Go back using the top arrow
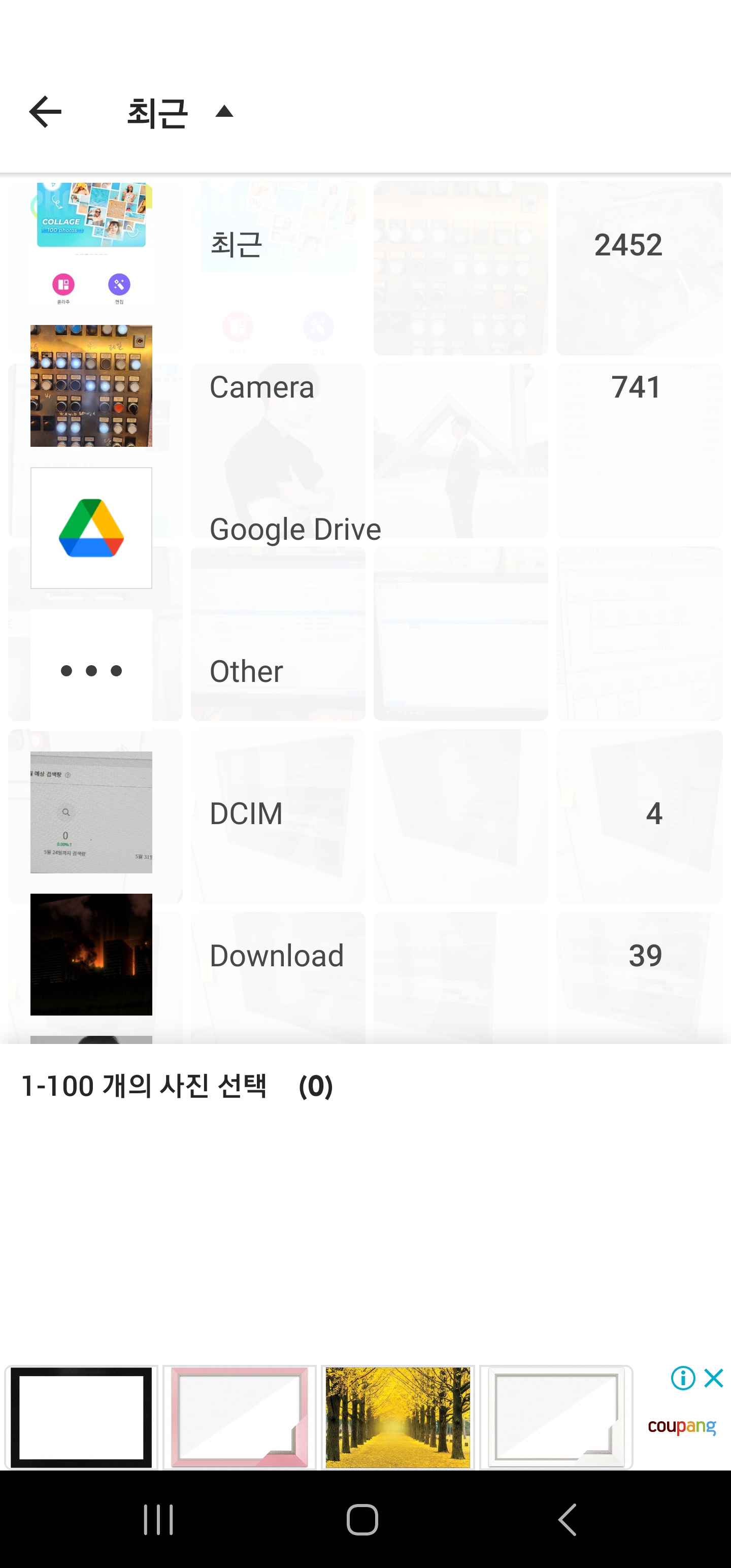Image resolution: width=731 pixels, height=1568 pixels. tap(45, 112)
